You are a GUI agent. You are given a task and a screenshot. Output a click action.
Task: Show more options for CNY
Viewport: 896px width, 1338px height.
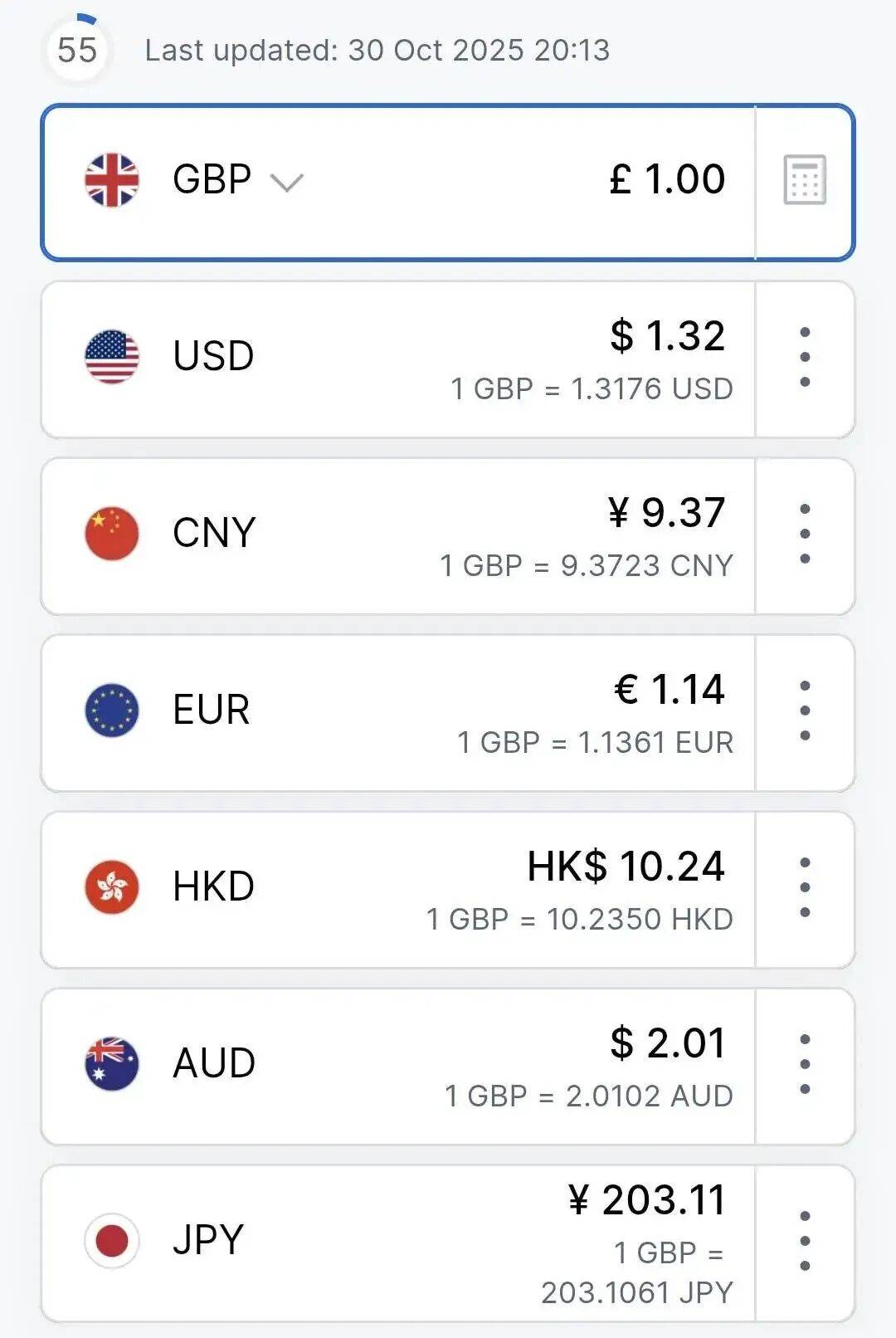click(805, 534)
